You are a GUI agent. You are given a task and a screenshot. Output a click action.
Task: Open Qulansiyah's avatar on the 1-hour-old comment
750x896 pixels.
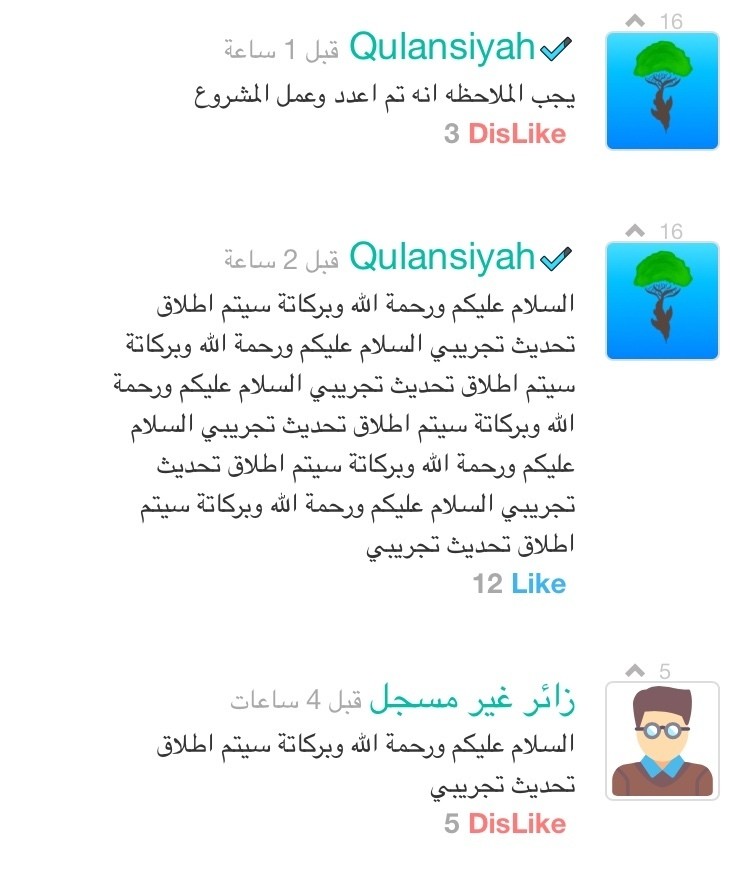point(662,91)
